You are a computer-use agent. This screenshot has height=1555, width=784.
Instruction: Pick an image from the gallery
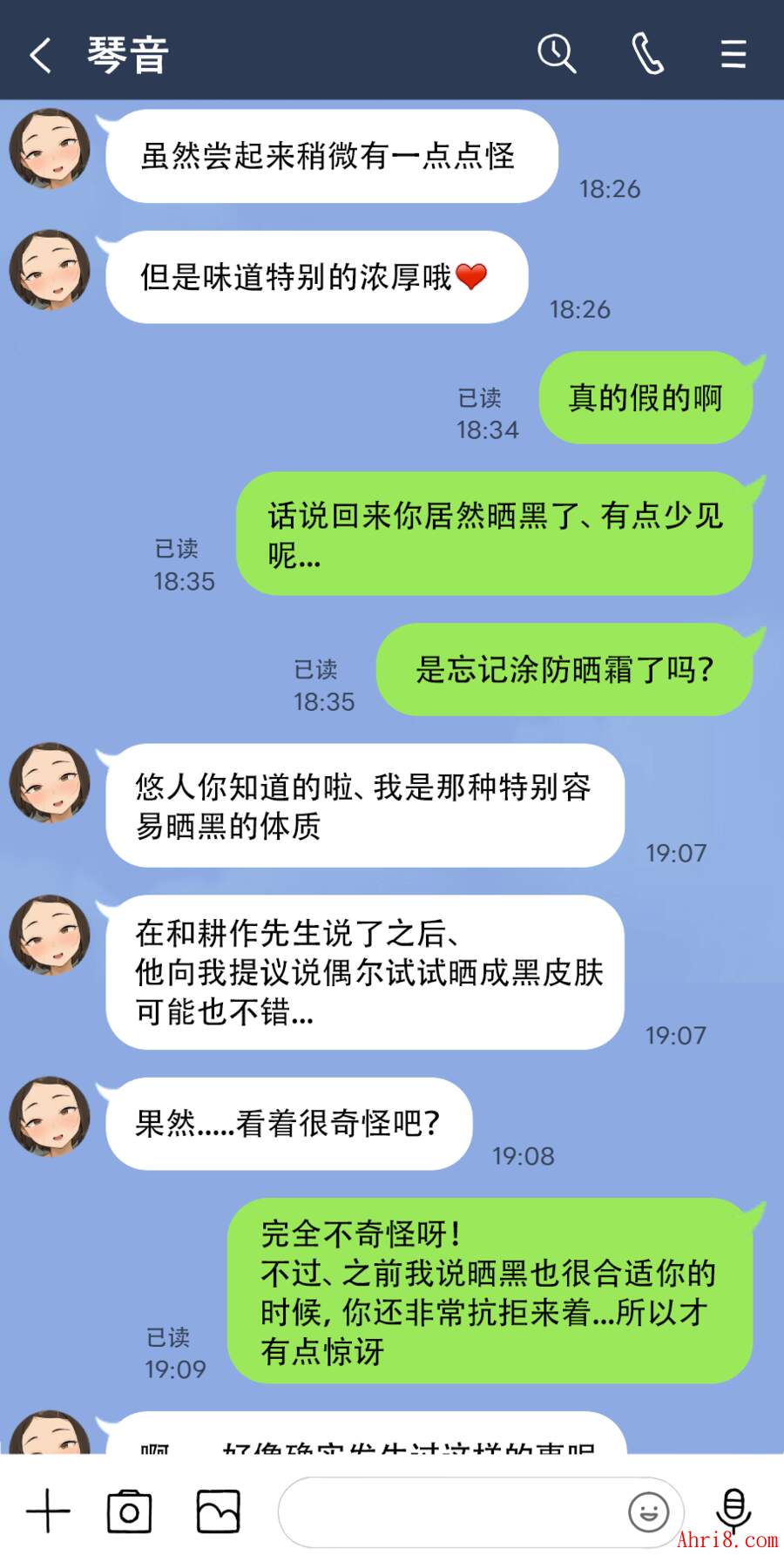218,1511
